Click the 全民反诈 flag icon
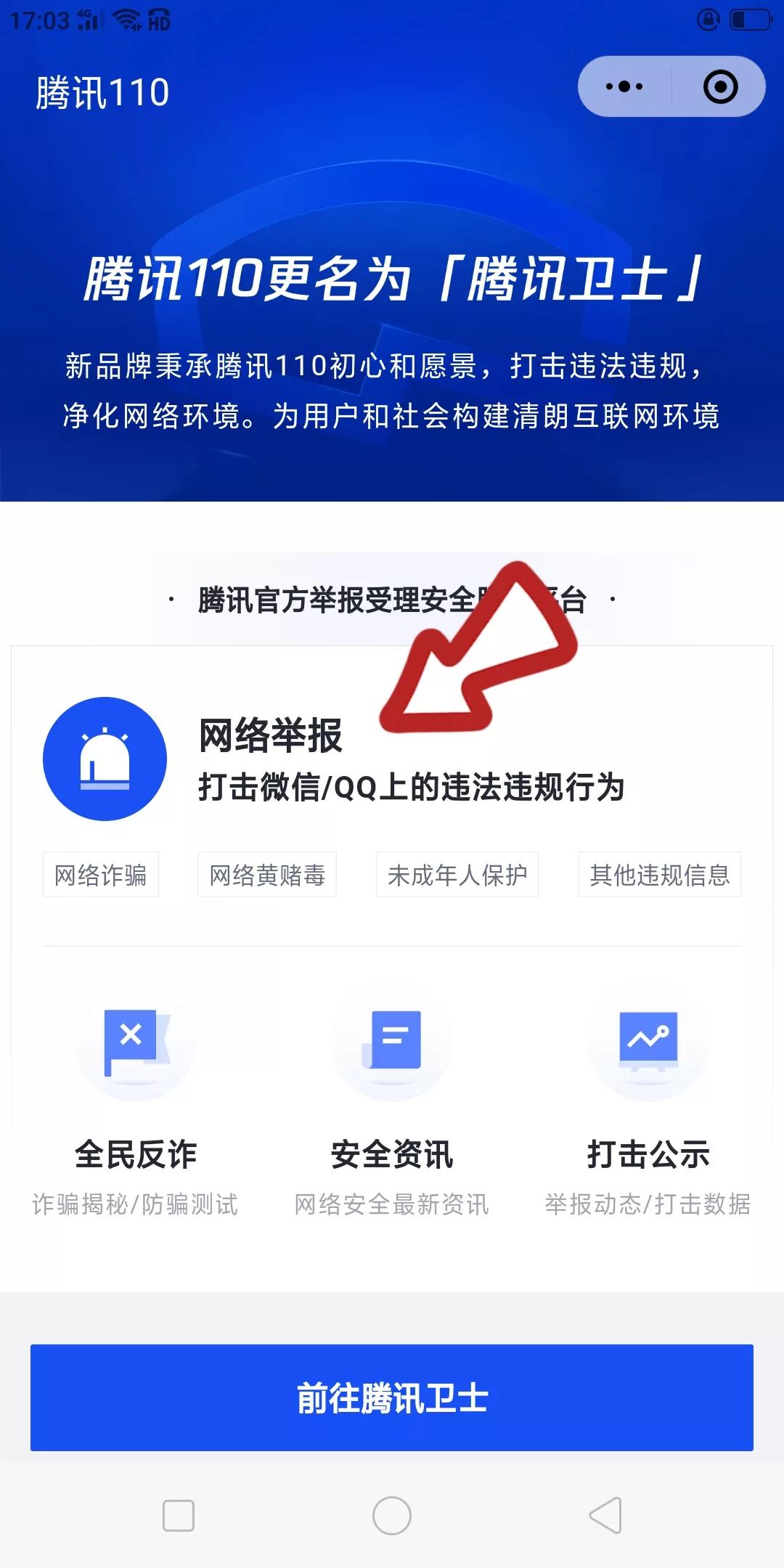 pos(135,1043)
